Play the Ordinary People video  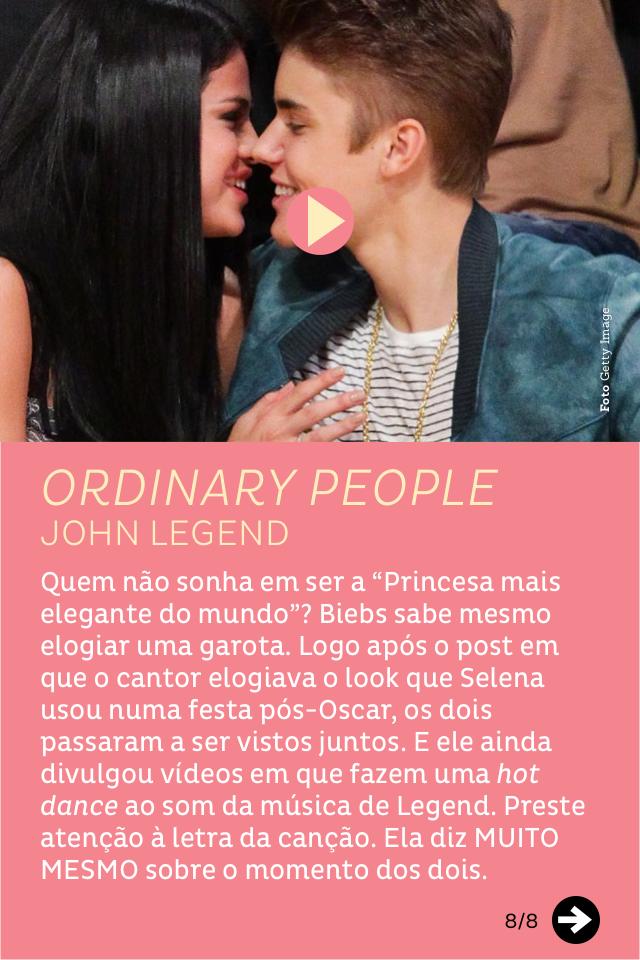pyautogui.click(x=320, y=220)
